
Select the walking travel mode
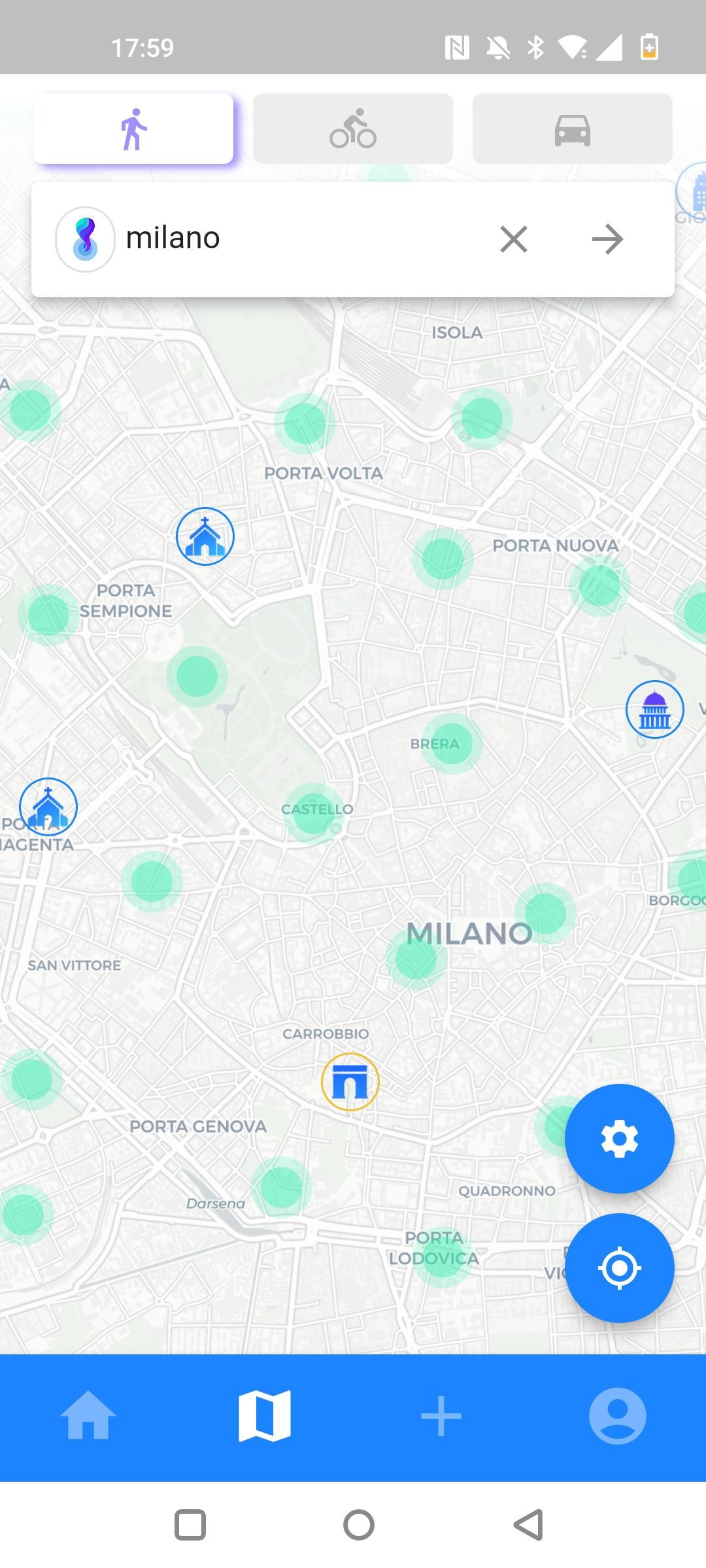pyautogui.click(x=133, y=129)
